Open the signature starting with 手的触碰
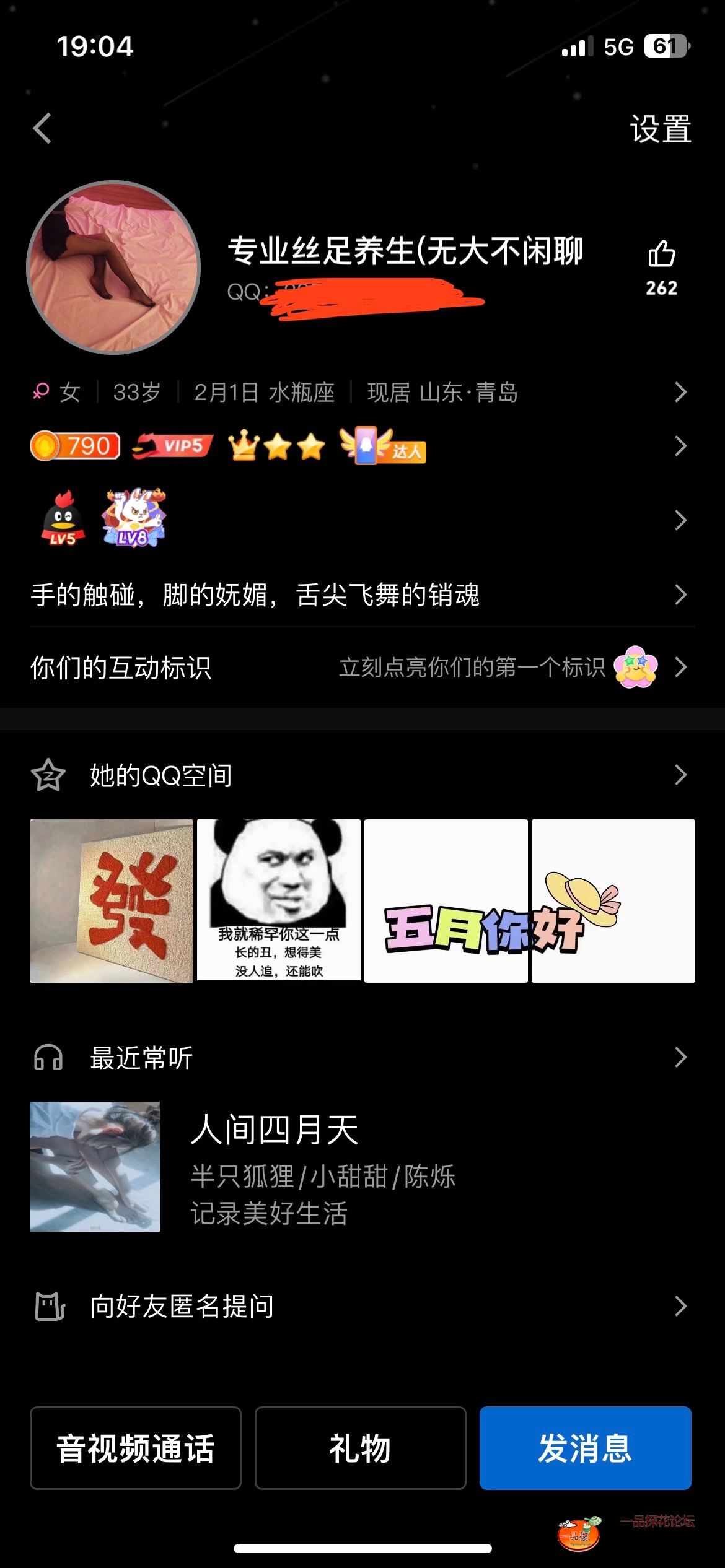725x1568 pixels. (x=359, y=595)
